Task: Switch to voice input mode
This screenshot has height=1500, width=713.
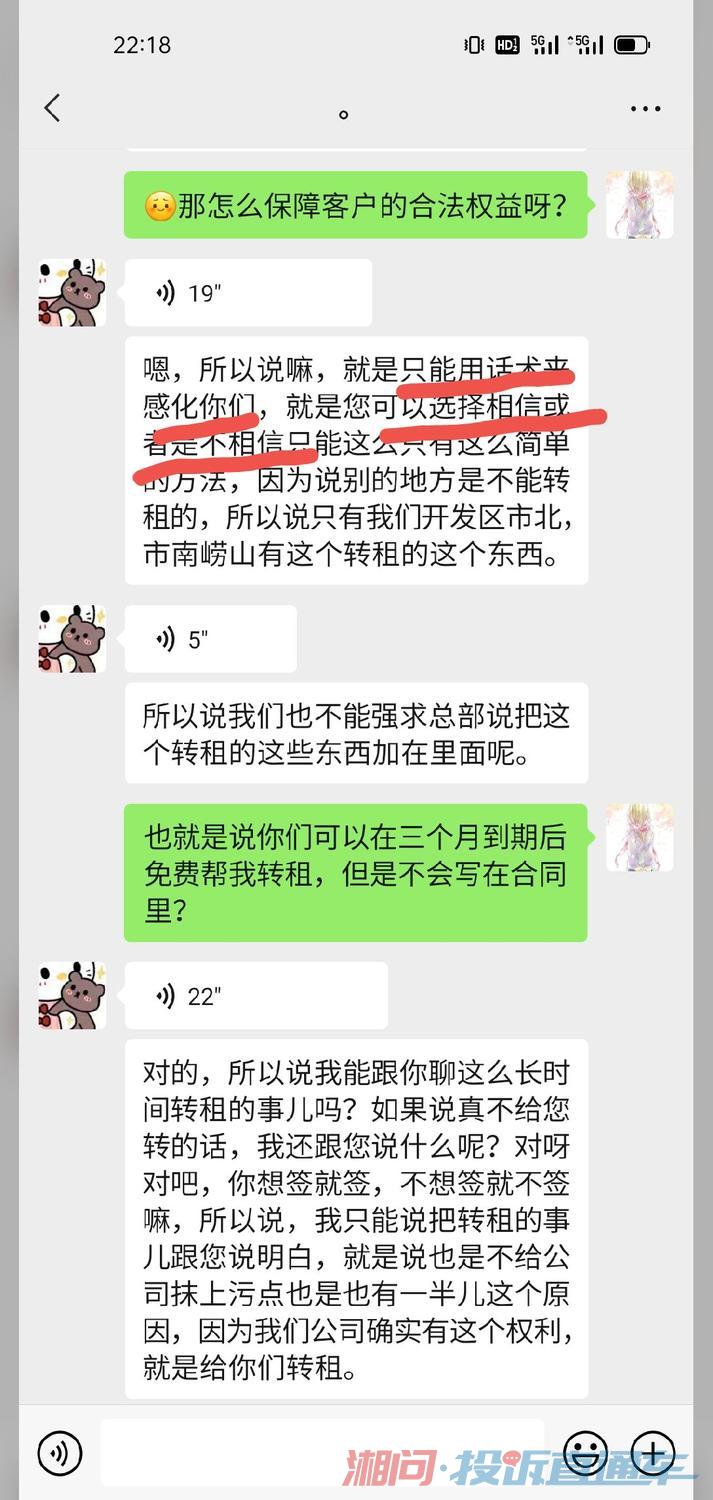Action: [x=59, y=1453]
